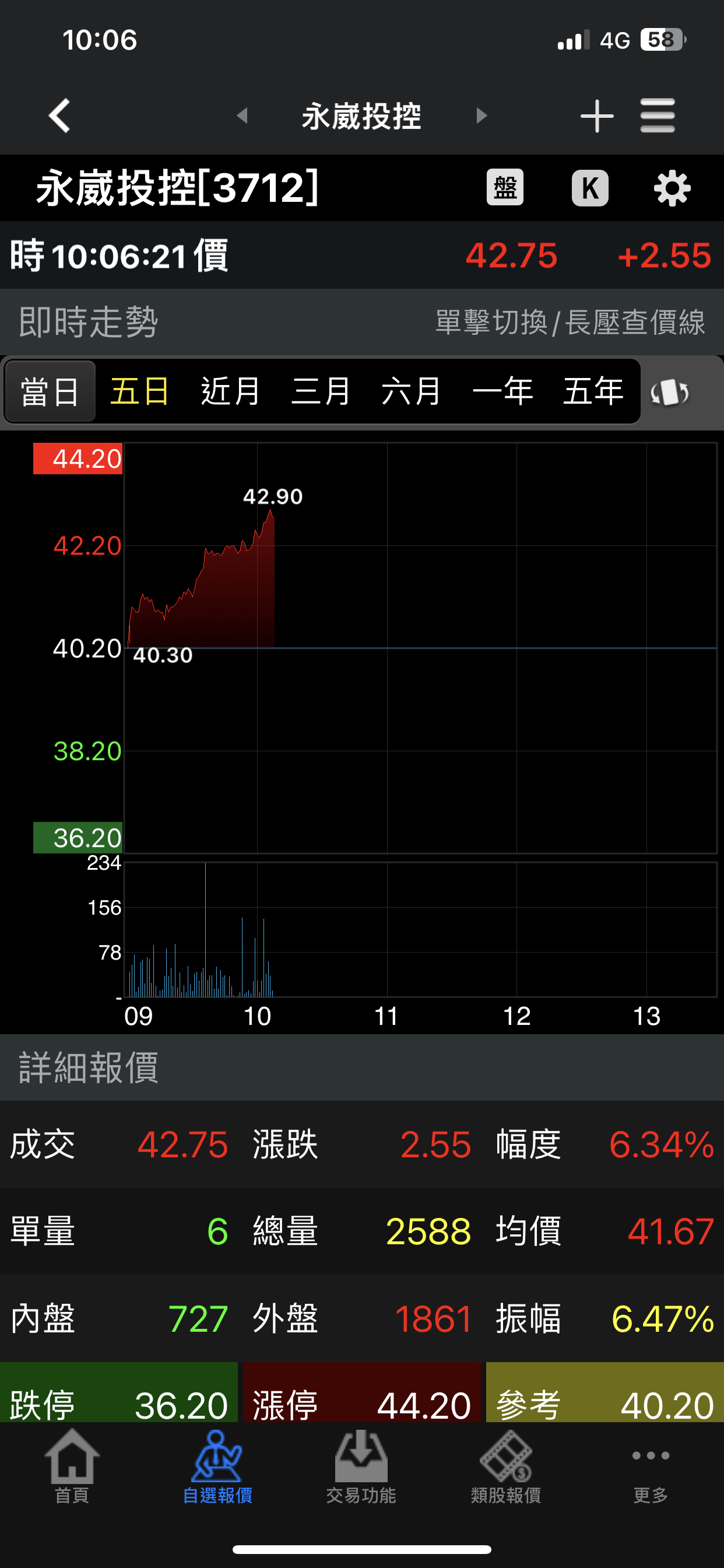Show the 三月 chart range
The height and width of the screenshot is (1568, 724).
pyautogui.click(x=321, y=391)
